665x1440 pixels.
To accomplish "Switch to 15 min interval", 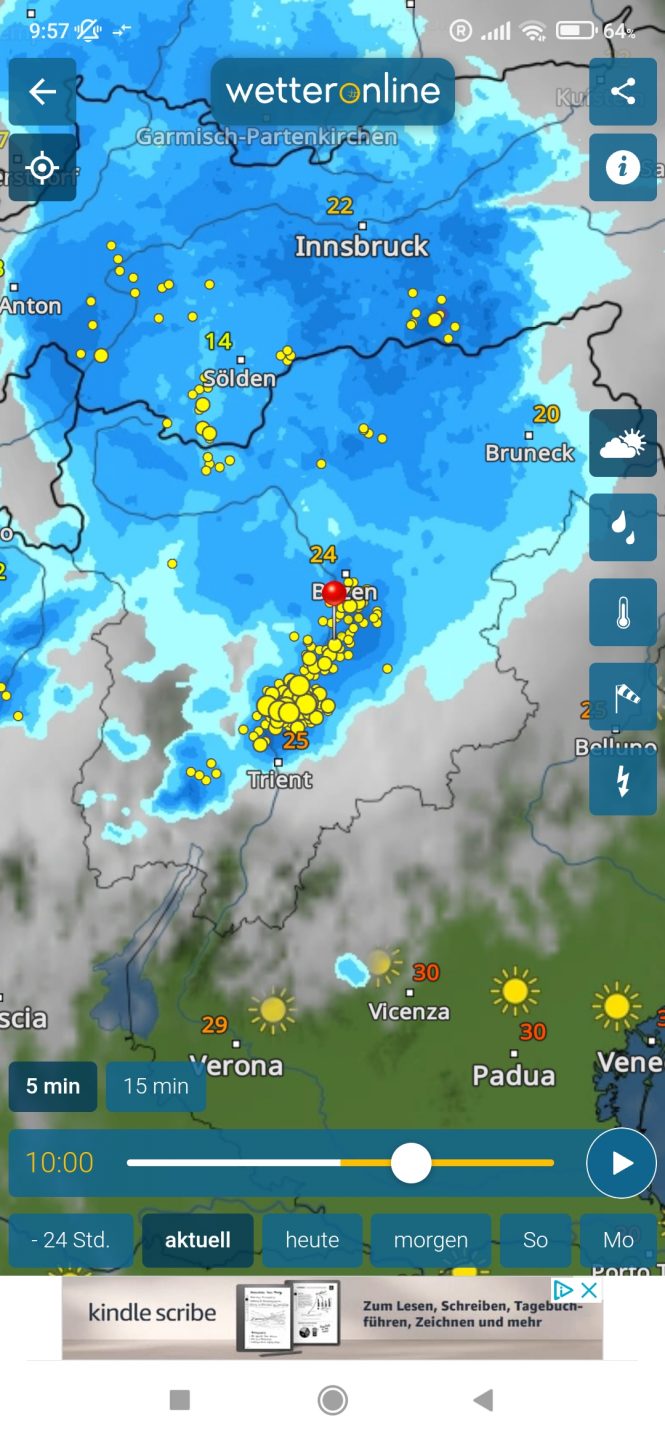I will (x=155, y=1086).
